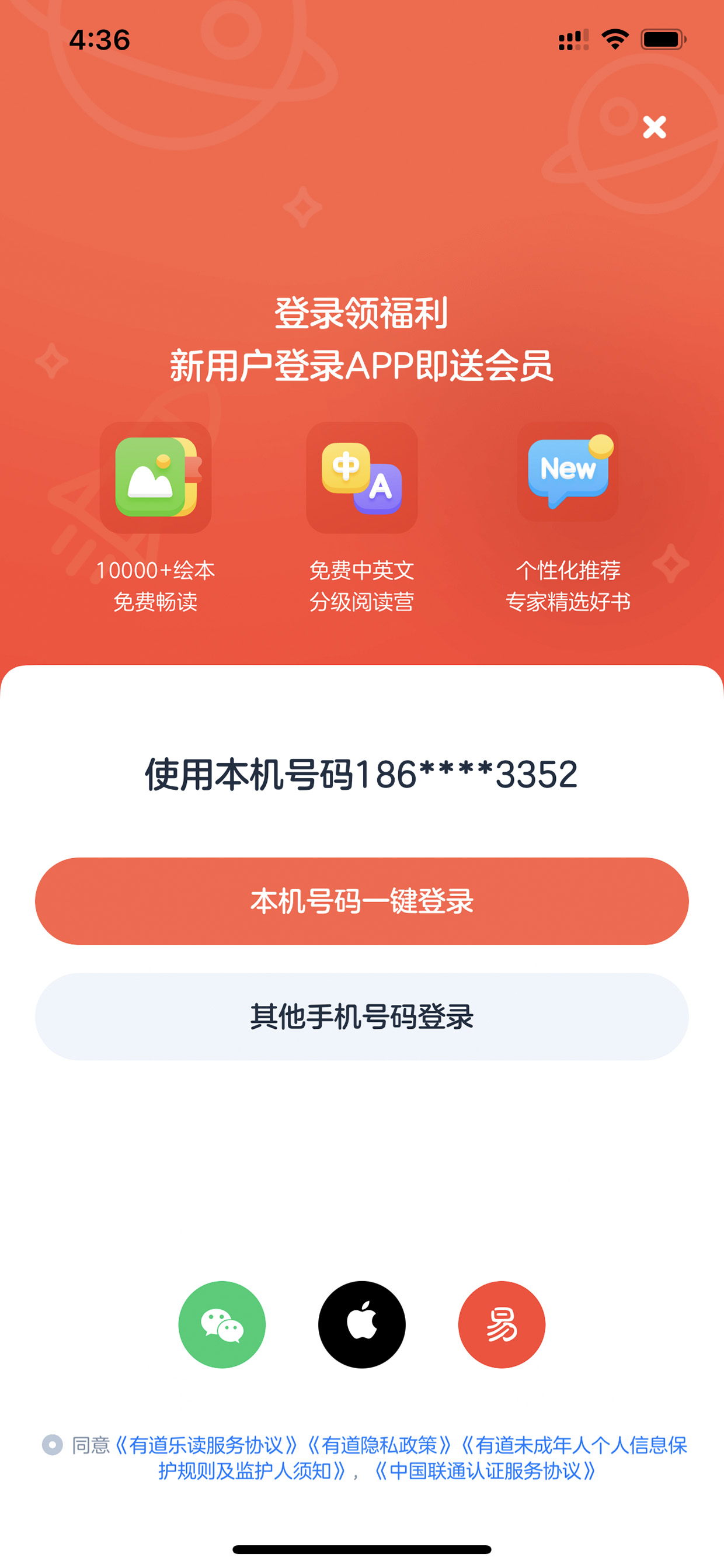Viewport: 724px width, 1568px height.
Task: Sign in with Apple icon
Action: (x=362, y=1324)
